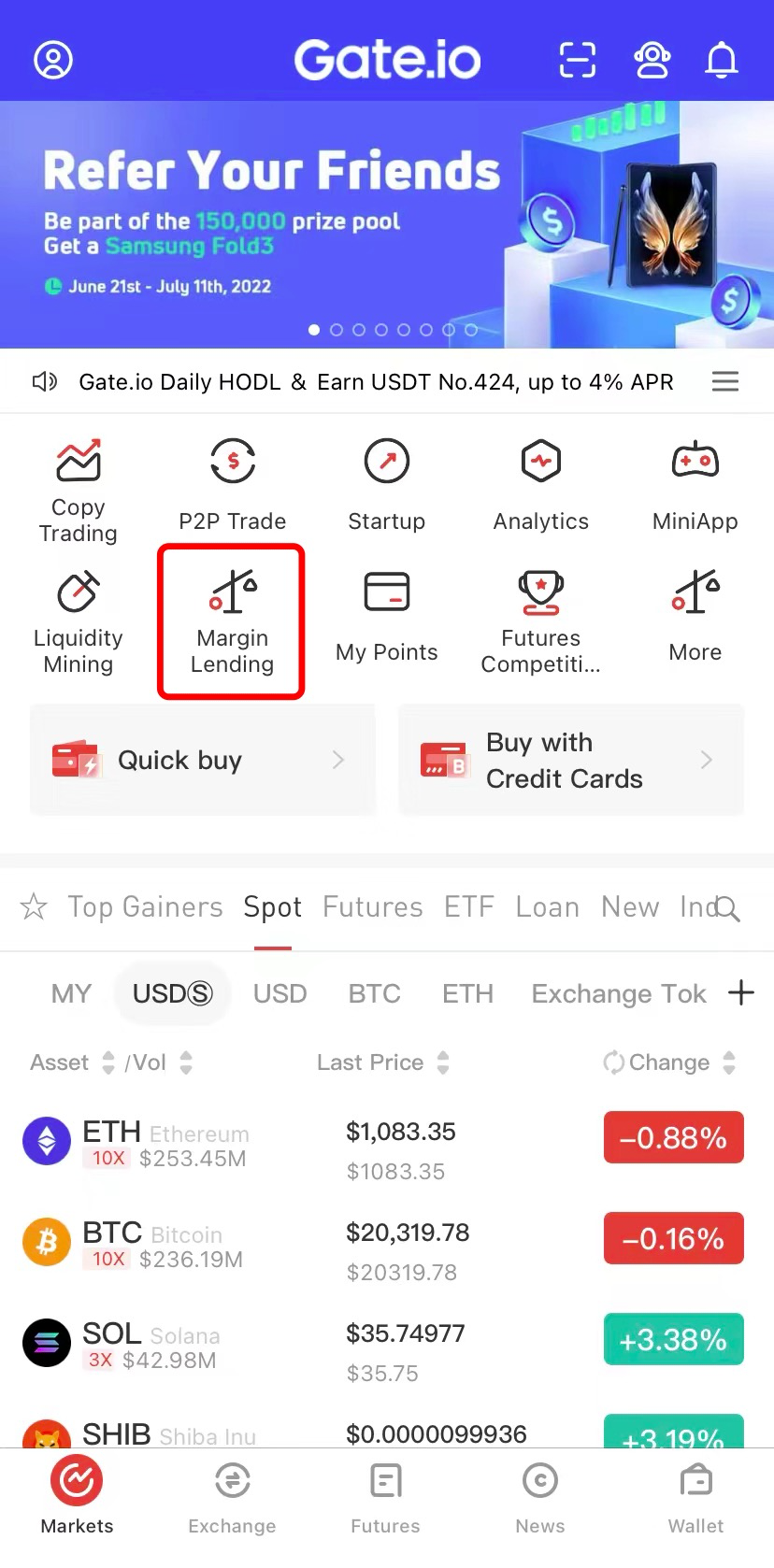Open the QR code scanner
Viewport: 774px width, 1568px height.
pyautogui.click(x=577, y=60)
